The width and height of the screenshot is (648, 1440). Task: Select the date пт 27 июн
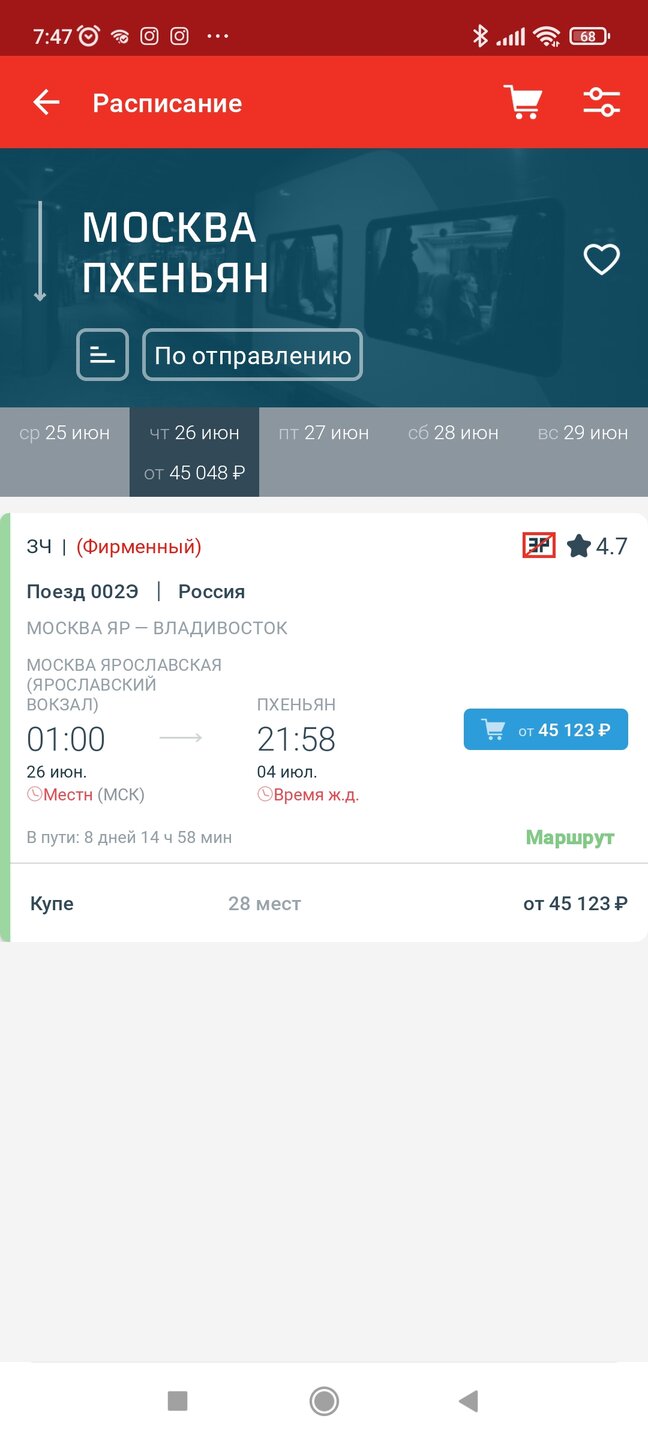click(x=324, y=433)
